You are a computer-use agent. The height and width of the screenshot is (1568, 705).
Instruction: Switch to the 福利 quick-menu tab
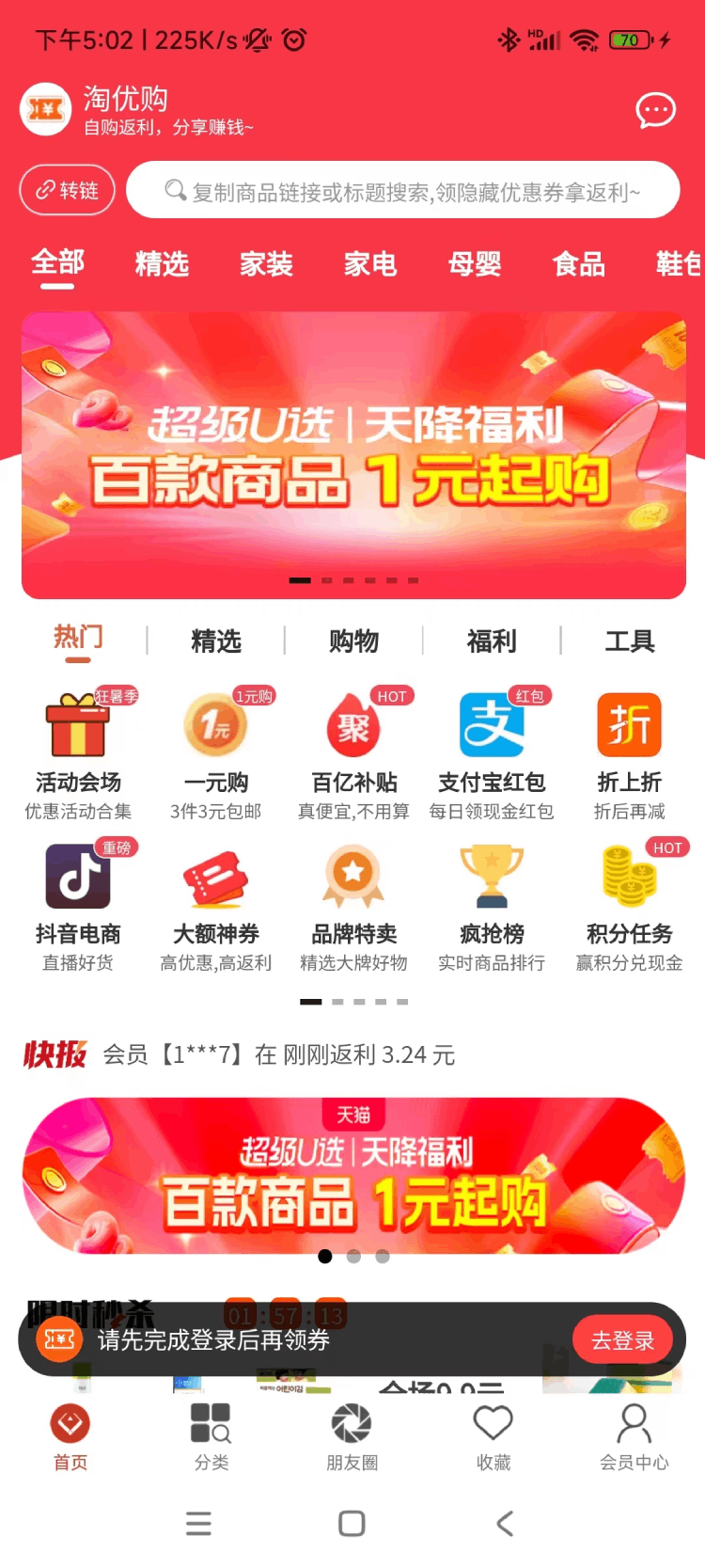point(492,641)
